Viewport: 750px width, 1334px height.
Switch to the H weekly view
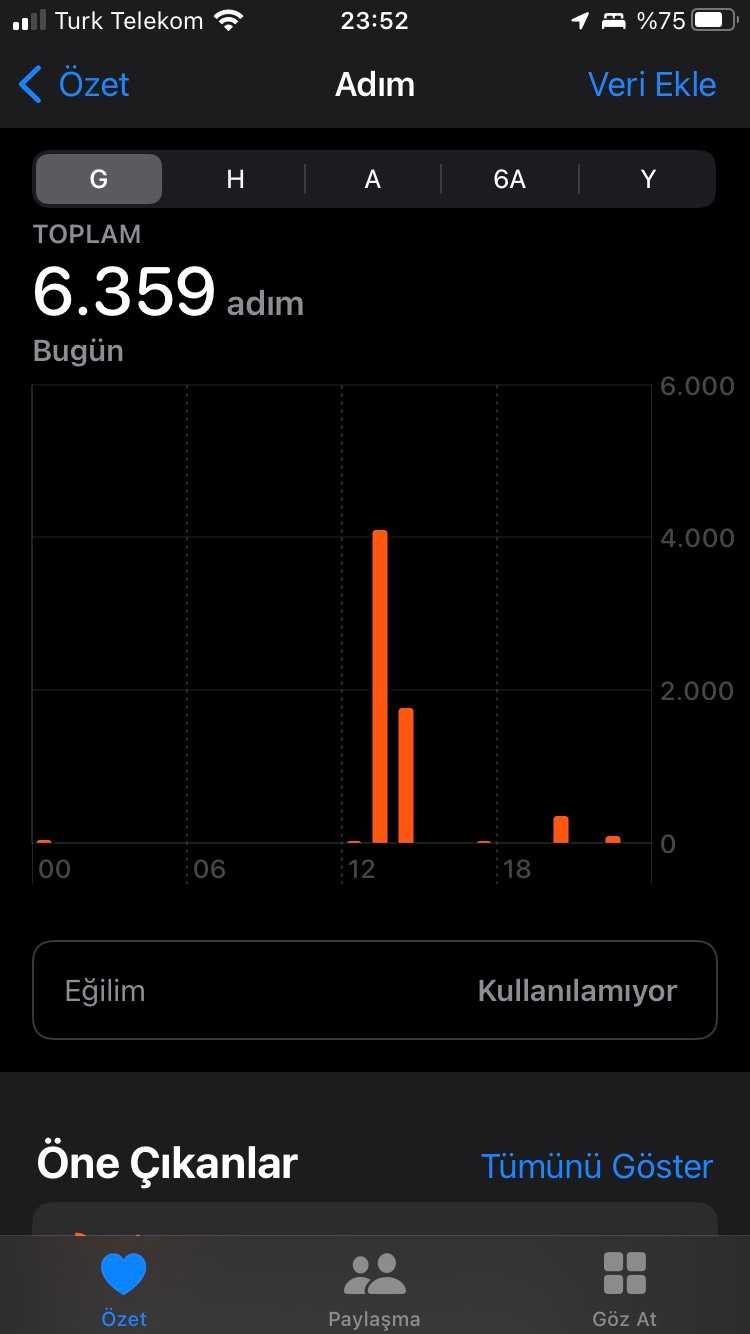(235, 179)
